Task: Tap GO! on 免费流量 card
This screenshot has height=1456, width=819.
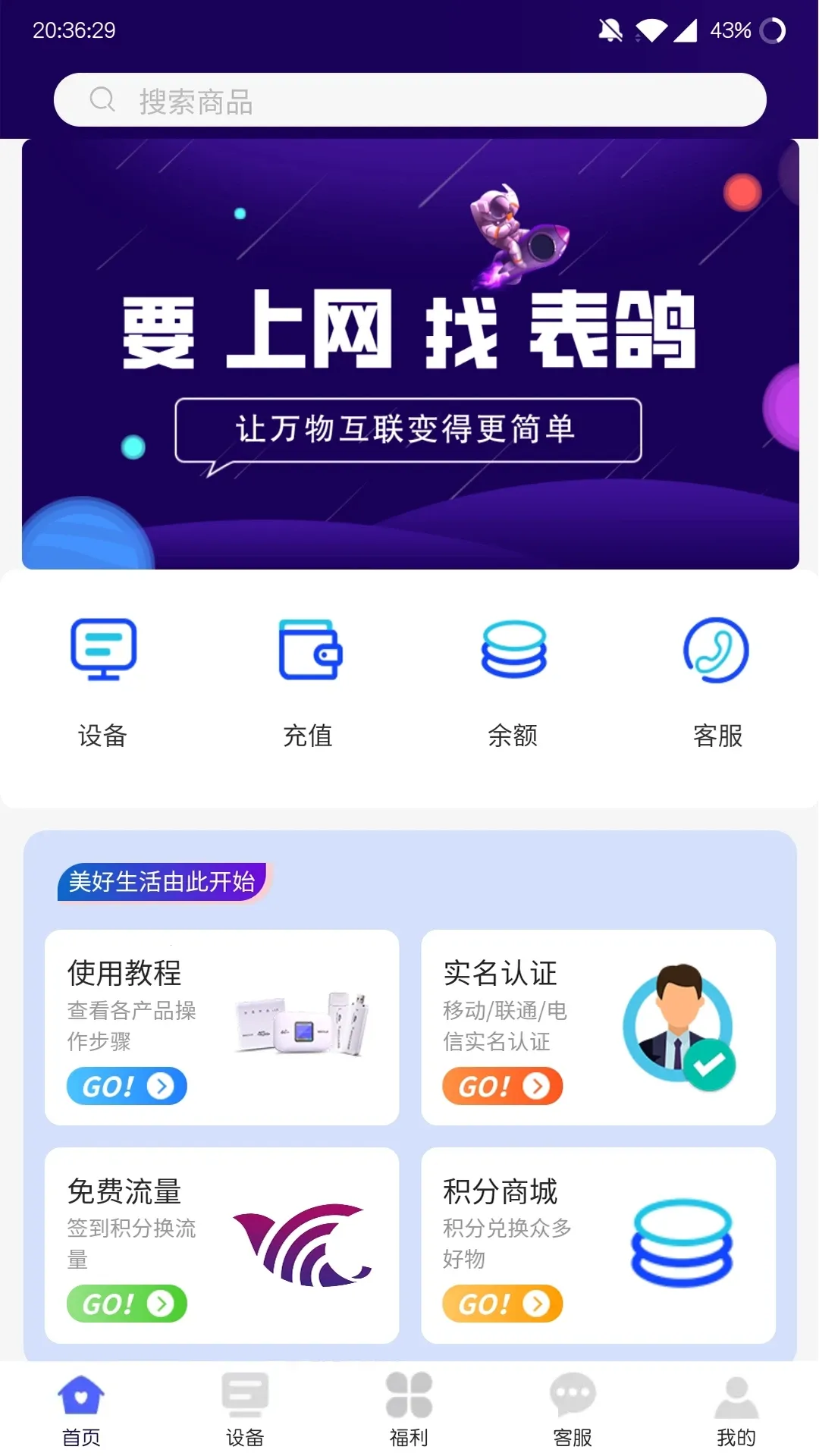Action: [x=126, y=1304]
